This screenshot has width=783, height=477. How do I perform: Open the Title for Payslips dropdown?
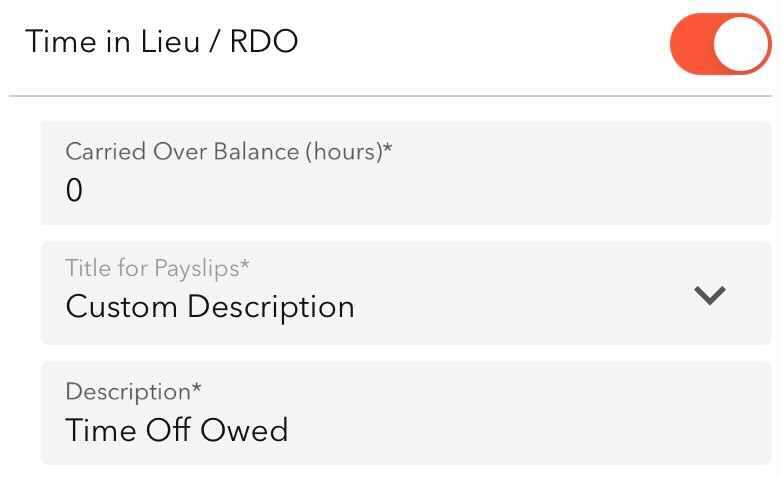tap(405, 294)
